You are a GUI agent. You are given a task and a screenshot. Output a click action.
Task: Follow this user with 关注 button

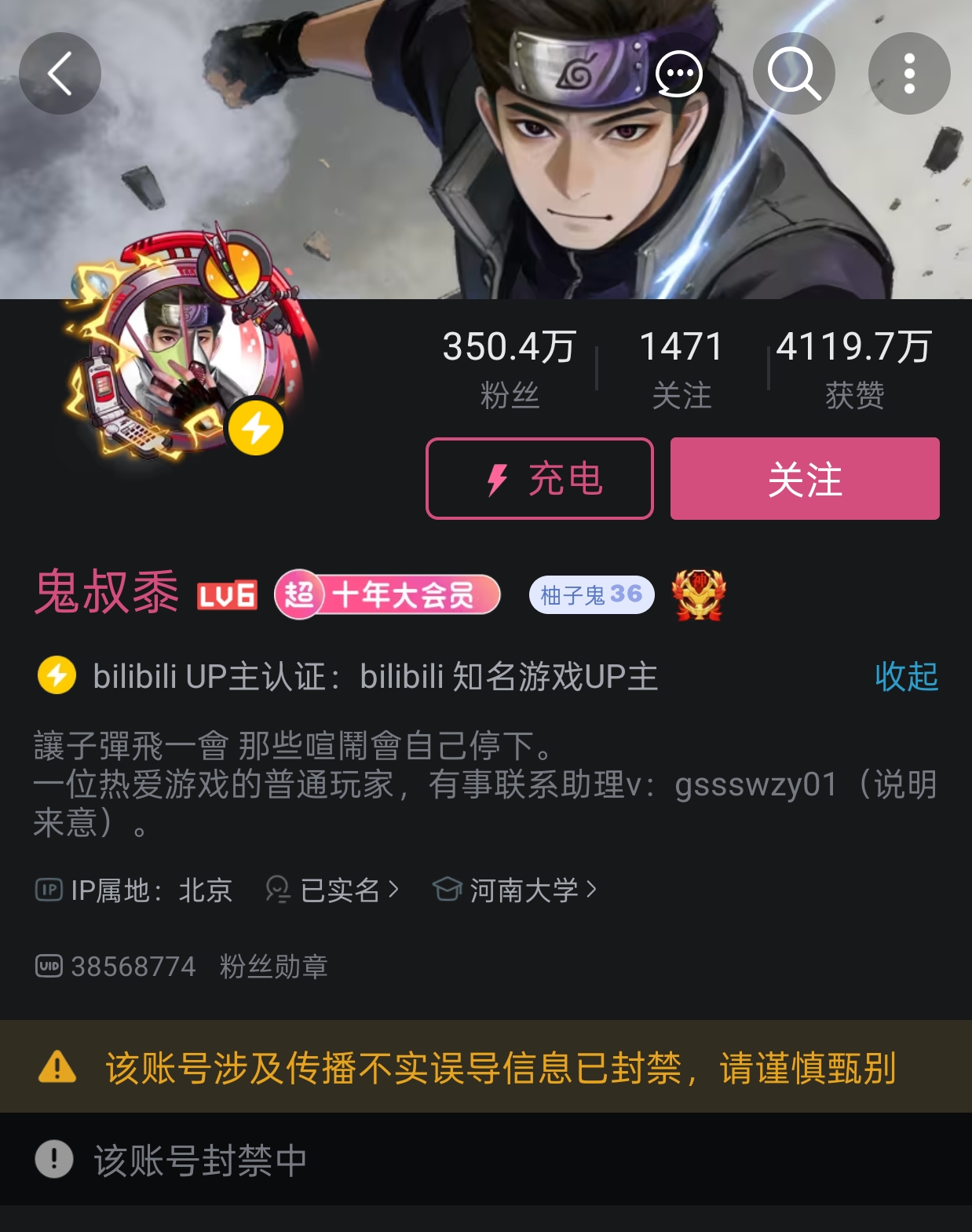coord(805,478)
